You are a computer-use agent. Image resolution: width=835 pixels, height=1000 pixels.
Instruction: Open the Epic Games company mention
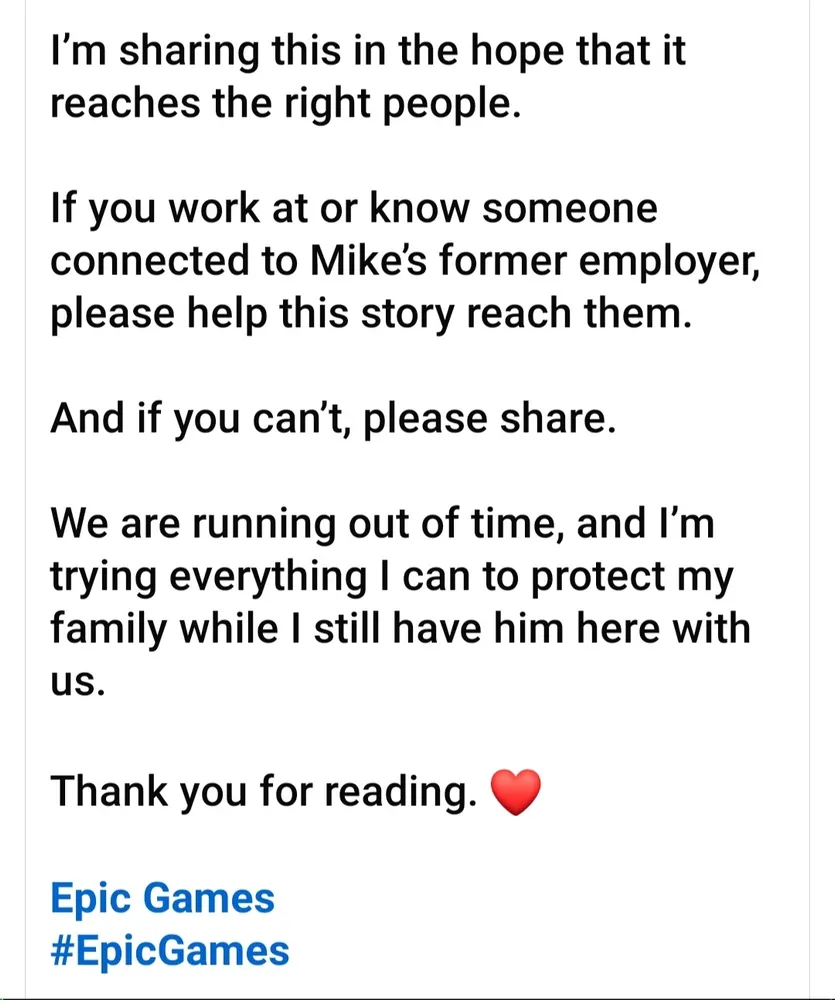click(x=162, y=898)
